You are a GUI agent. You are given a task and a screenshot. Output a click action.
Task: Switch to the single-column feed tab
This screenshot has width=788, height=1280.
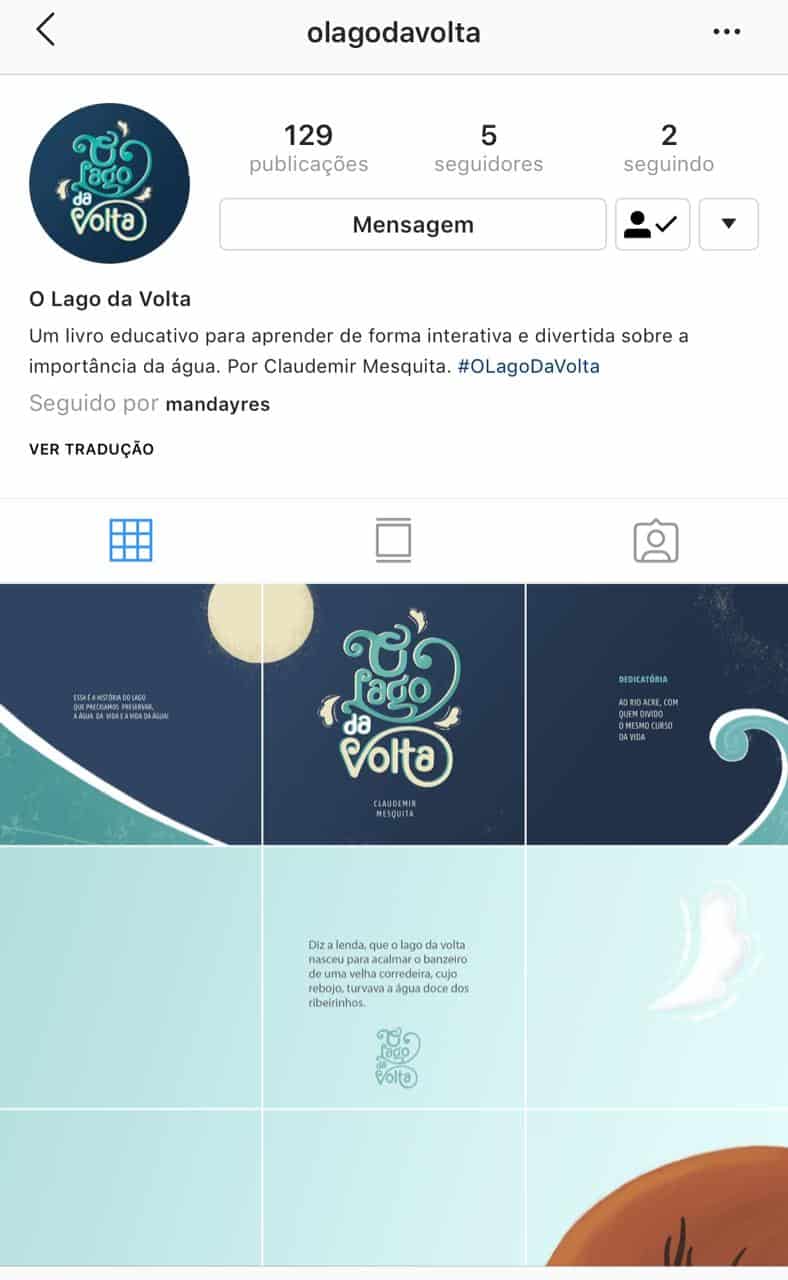(x=393, y=540)
